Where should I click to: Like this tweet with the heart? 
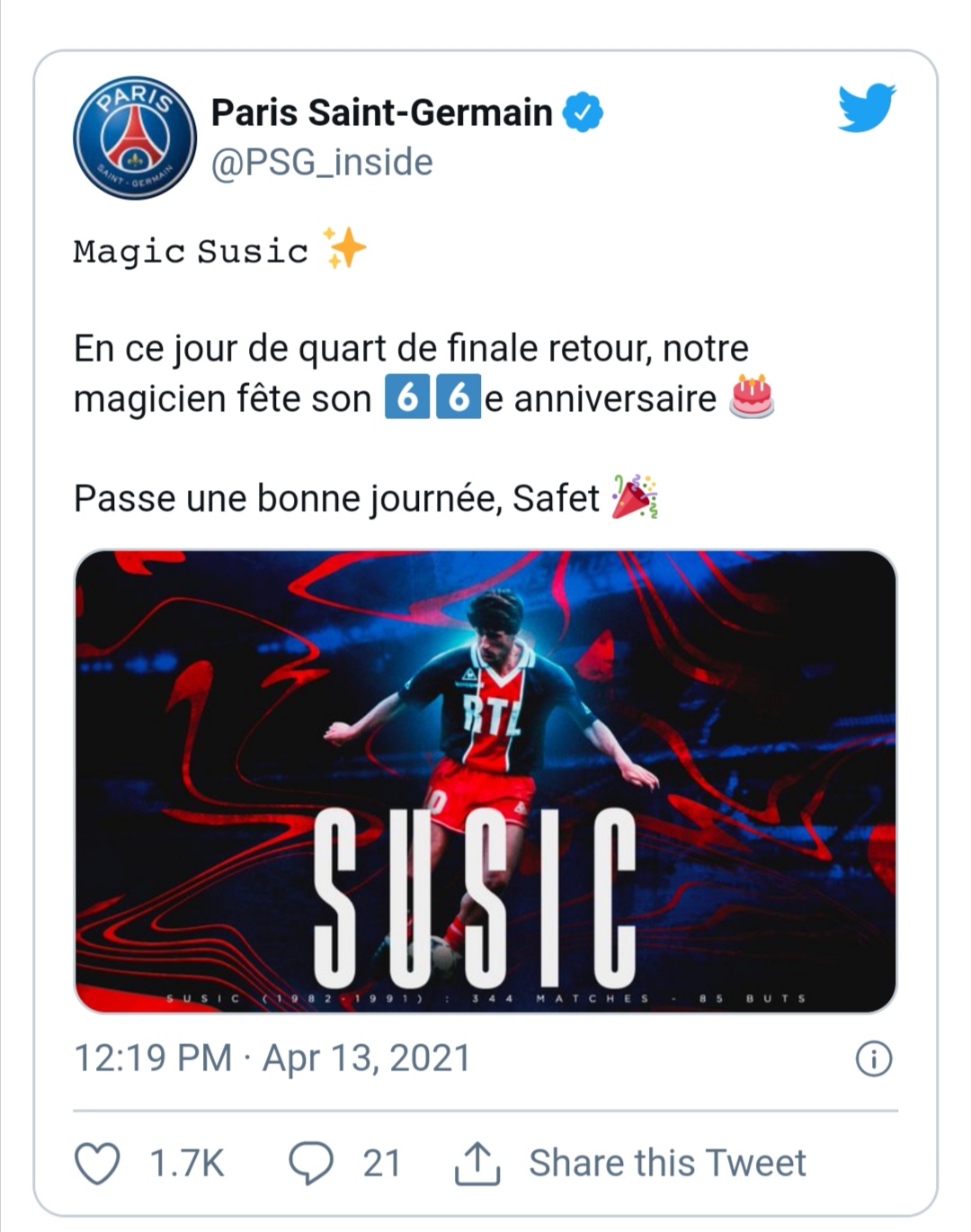coord(97,1163)
